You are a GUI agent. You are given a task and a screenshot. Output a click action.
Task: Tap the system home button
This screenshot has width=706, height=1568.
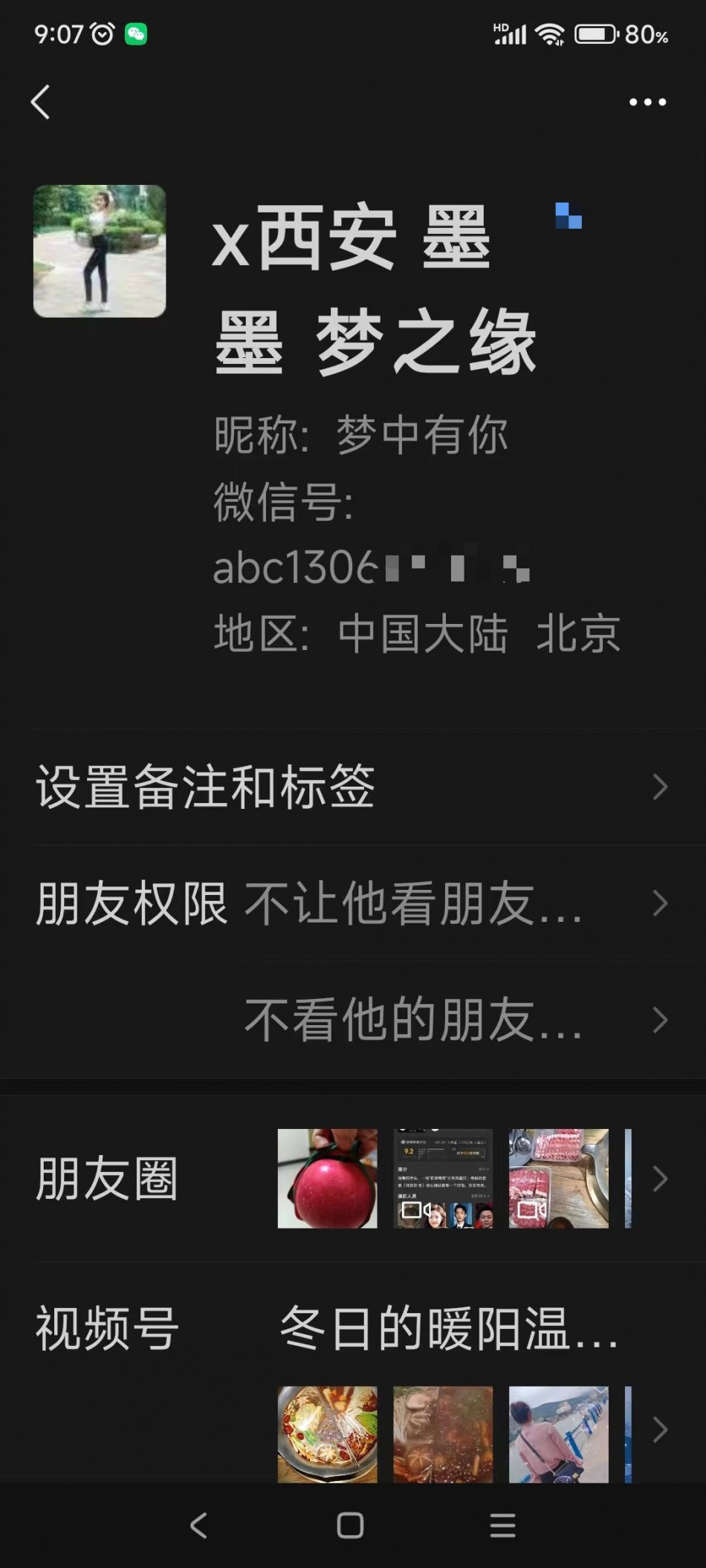350,1526
